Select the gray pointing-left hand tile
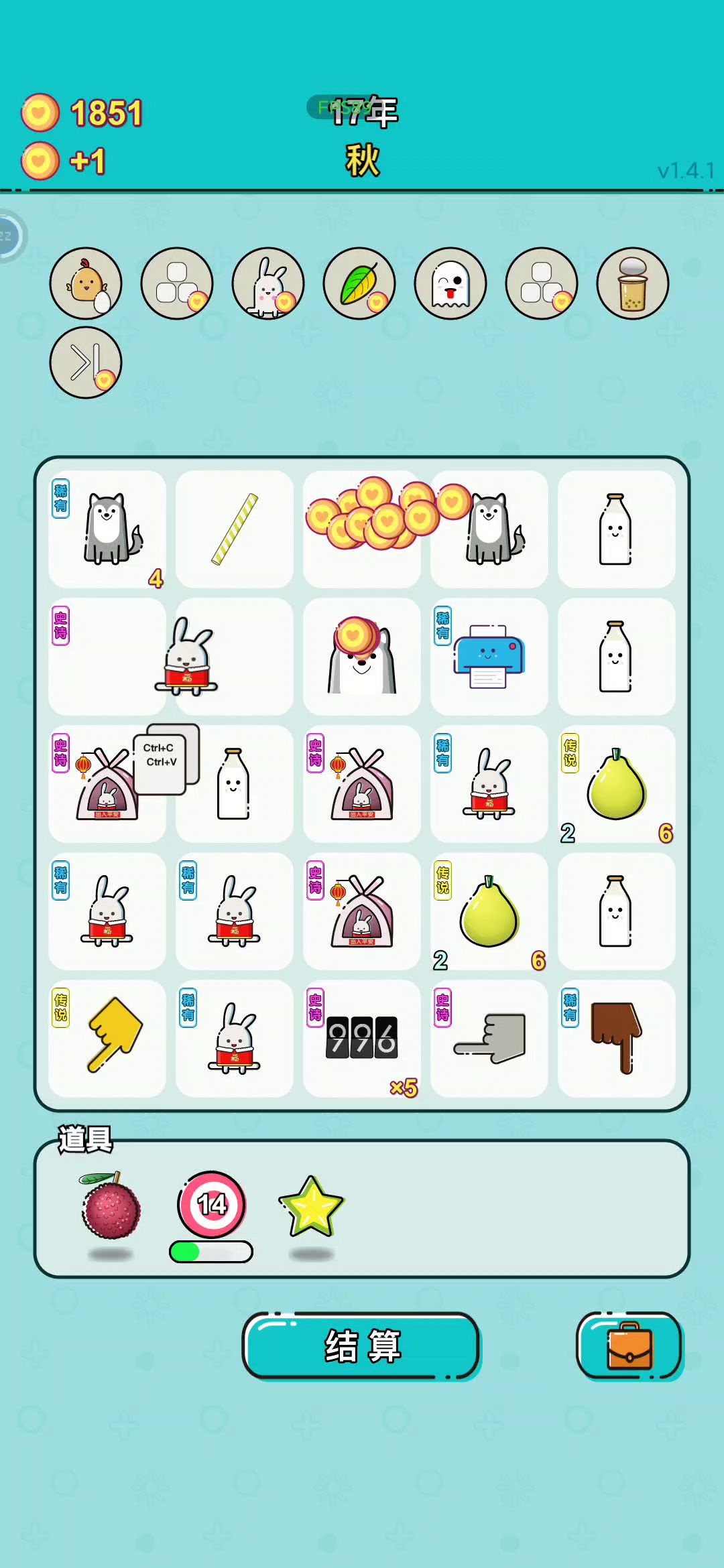724x1568 pixels. tap(489, 1038)
